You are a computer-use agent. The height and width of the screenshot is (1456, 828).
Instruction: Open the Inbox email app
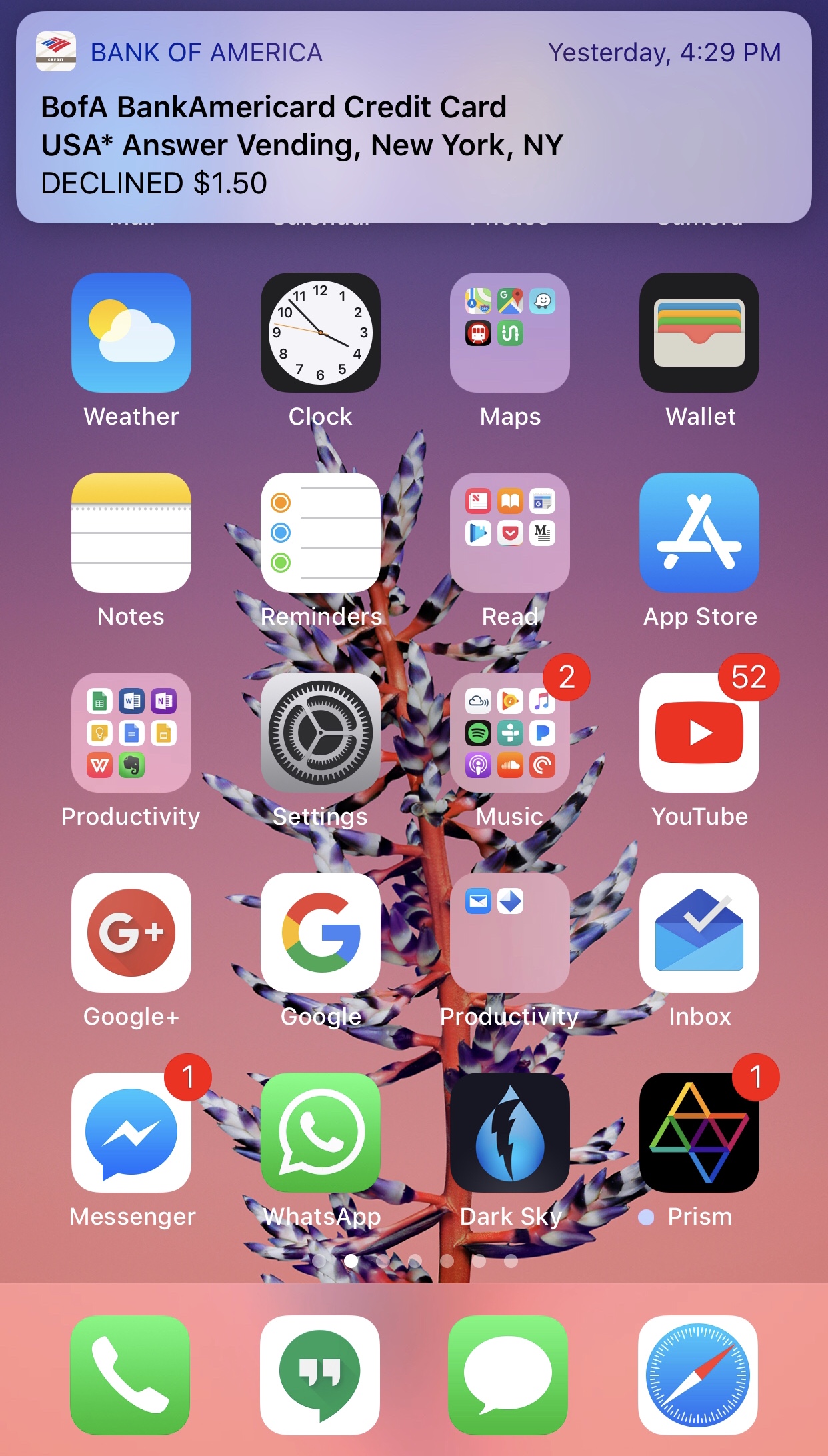point(699,933)
